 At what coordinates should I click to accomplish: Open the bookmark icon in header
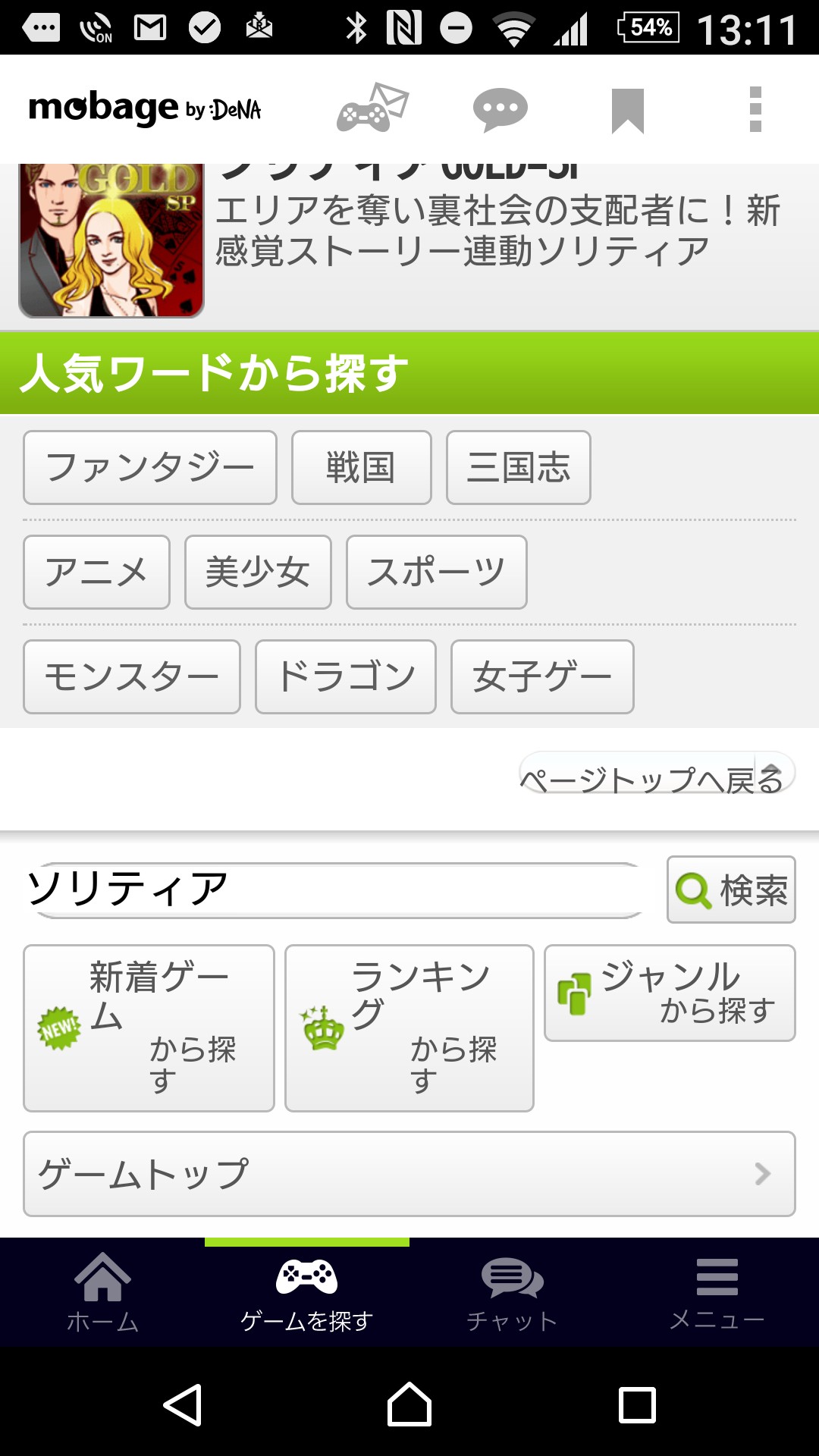click(x=628, y=111)
